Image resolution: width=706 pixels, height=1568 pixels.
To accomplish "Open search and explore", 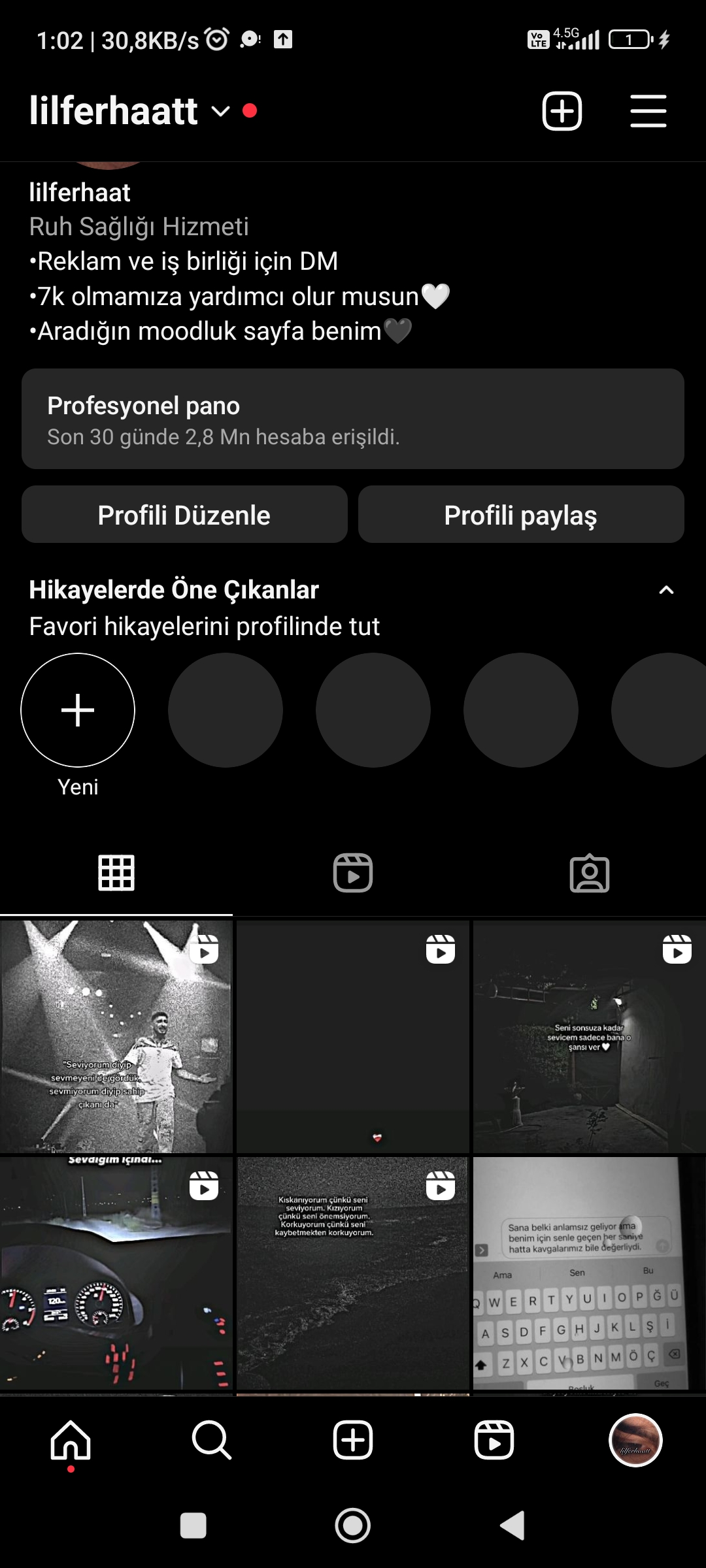I will coord(212,1440).
